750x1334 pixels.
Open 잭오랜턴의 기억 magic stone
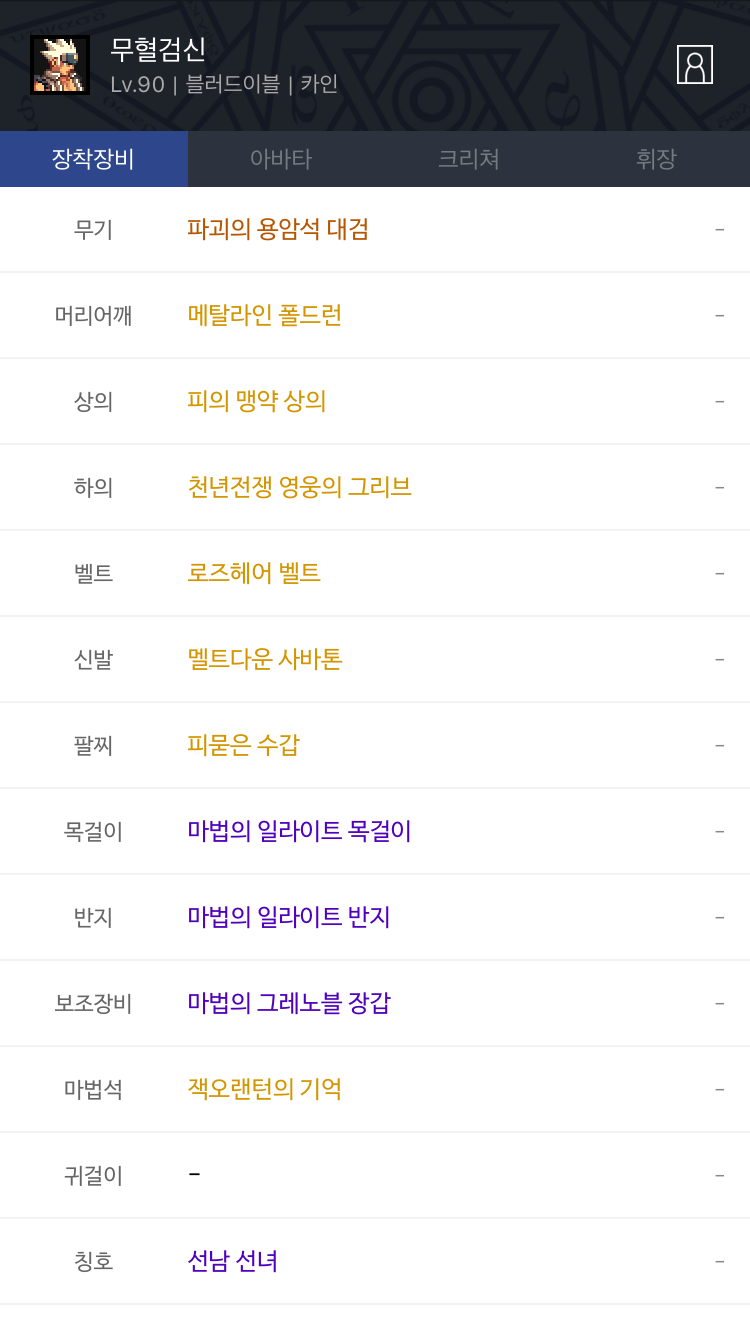click(x=265, y=1089)
